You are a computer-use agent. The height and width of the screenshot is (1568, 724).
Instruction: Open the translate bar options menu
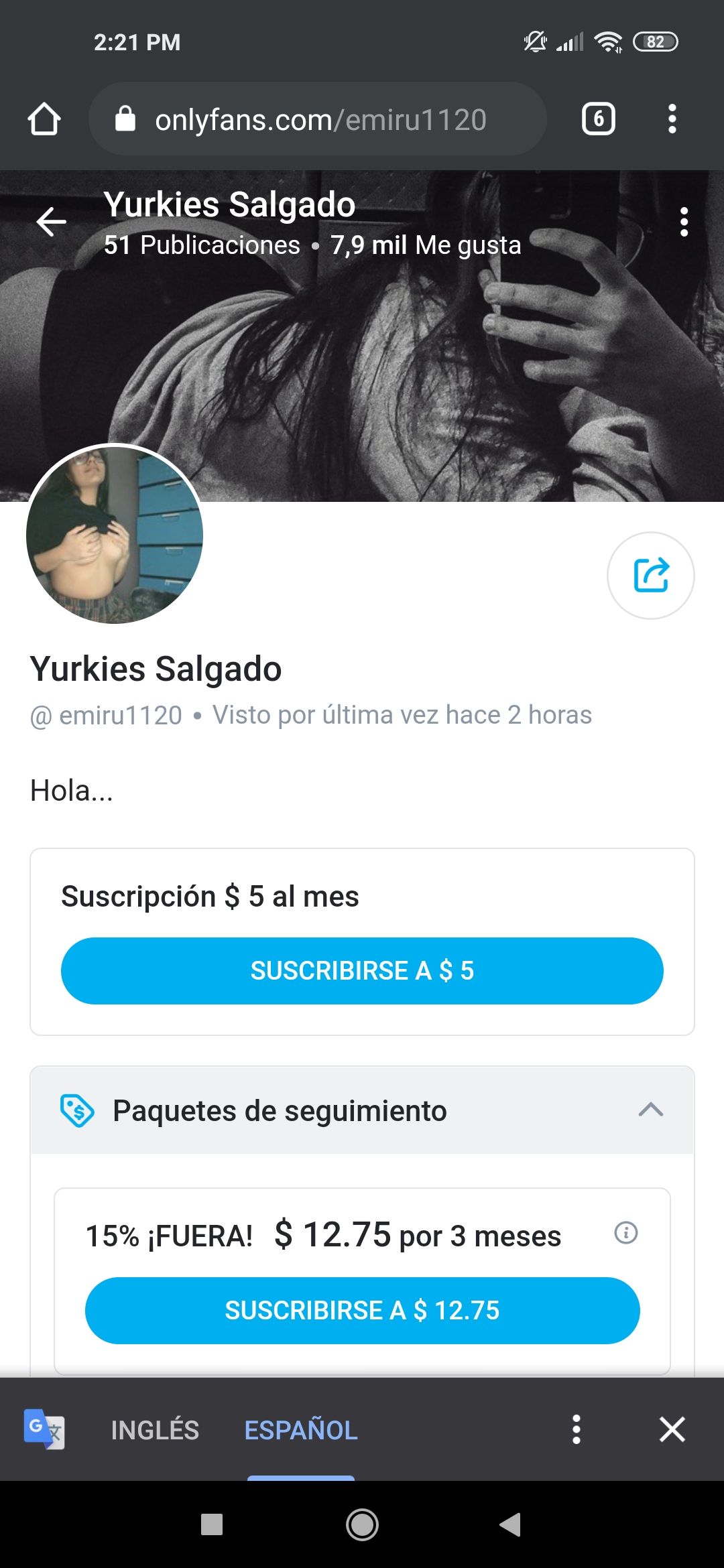[575, 1429]
